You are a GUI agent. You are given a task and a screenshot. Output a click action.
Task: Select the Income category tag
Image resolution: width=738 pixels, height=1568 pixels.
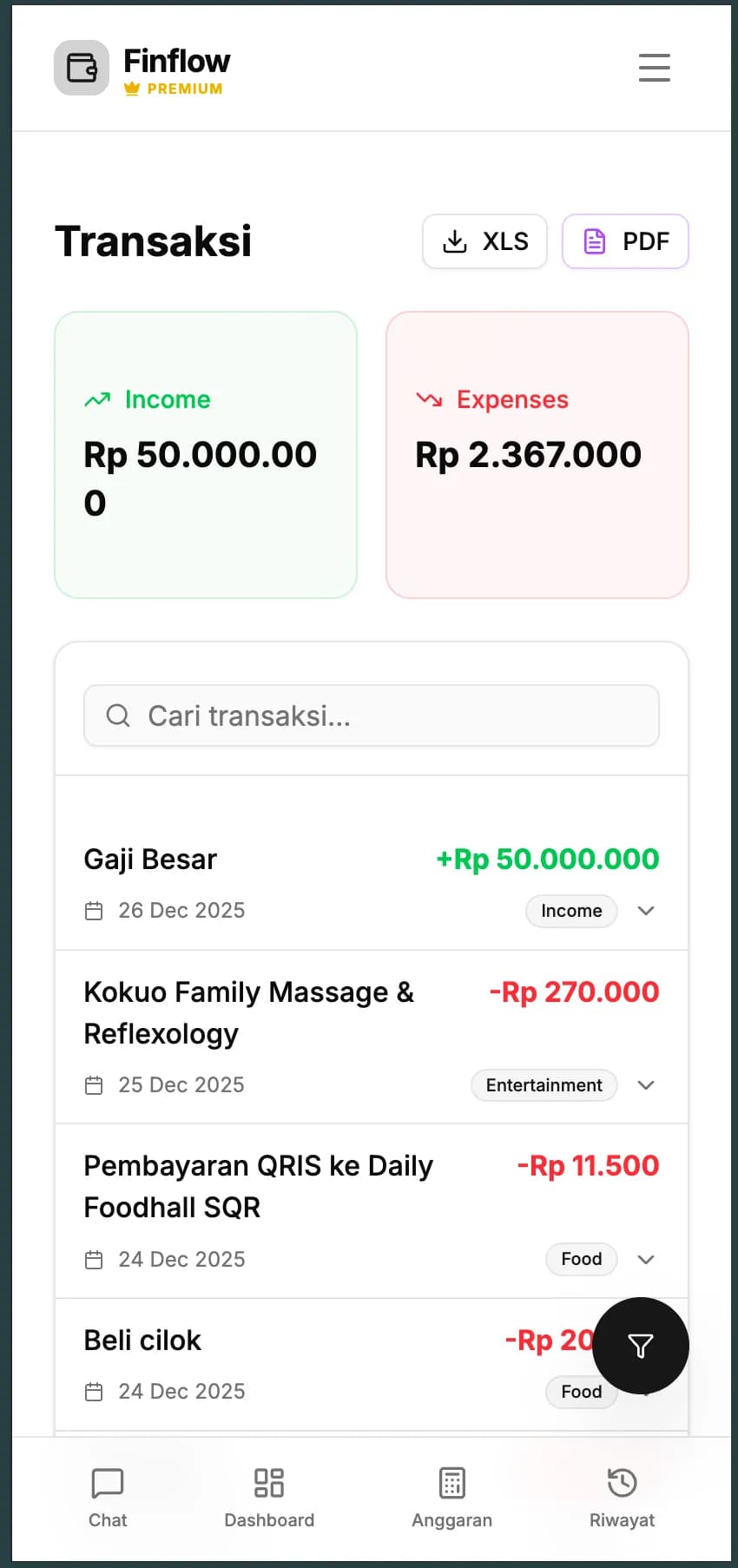pos(570,911)
